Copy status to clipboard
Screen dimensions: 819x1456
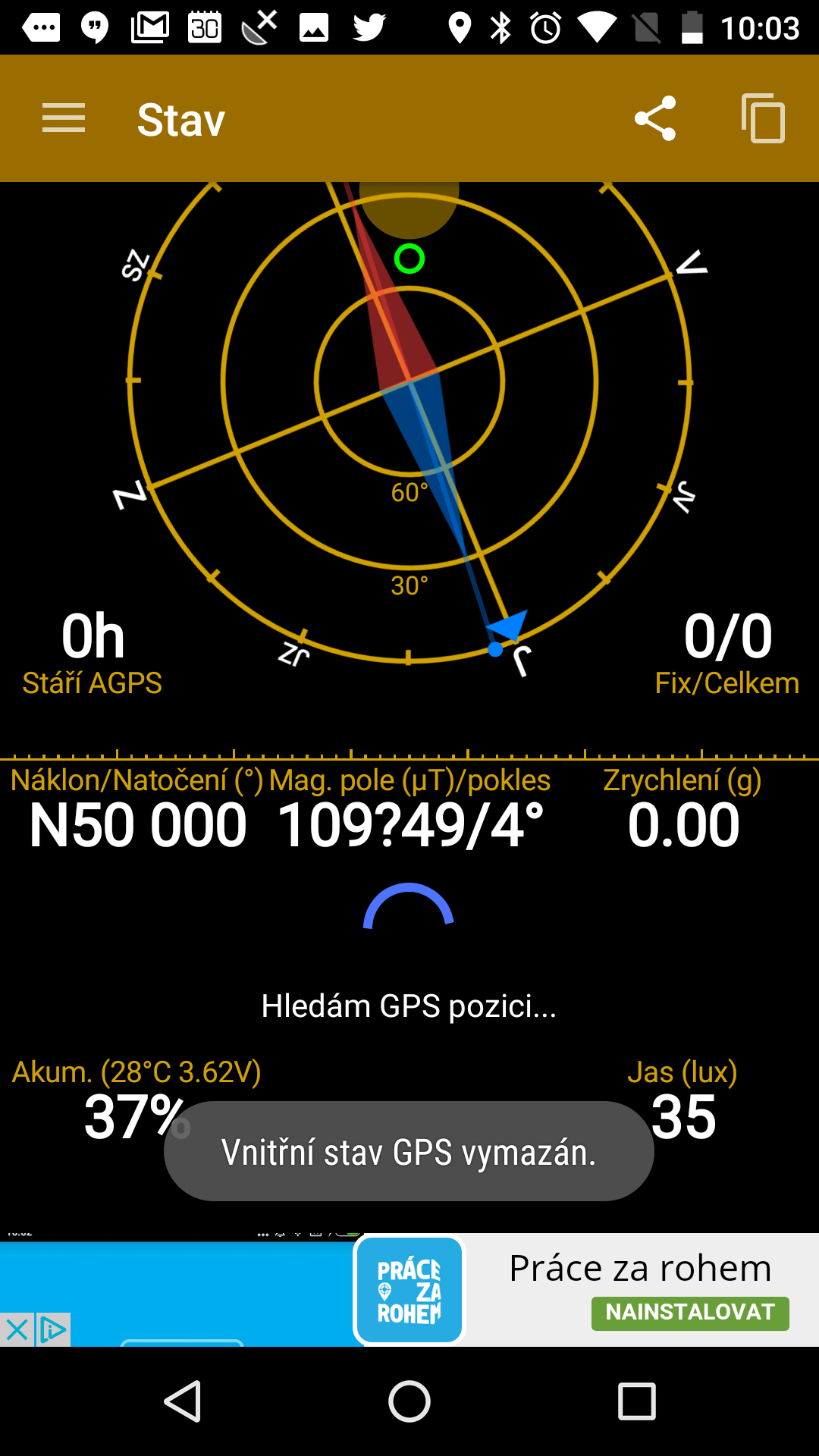click(x=763, y=118)
